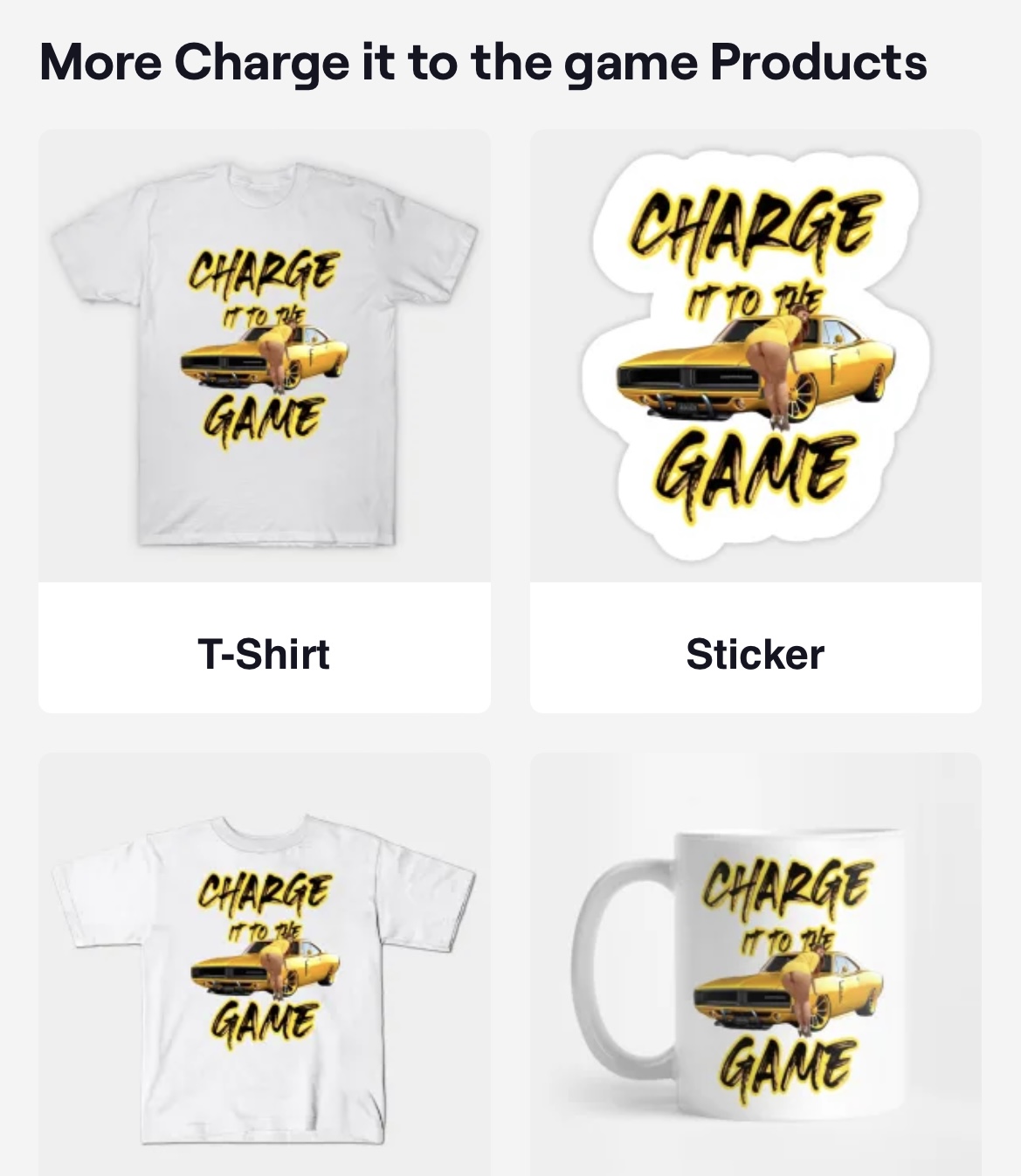The width and height of the screenshot is (1021, 1176).
Task: Open the T-Shirt product card
Action: click(264, 421)
